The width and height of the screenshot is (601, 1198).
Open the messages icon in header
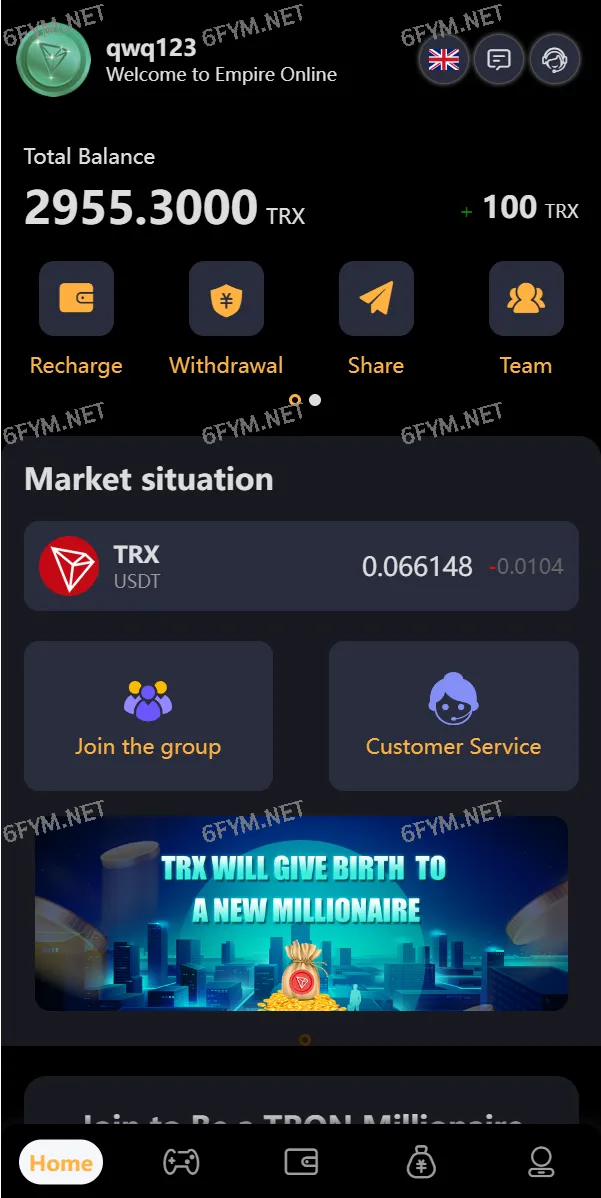(498, 60)
